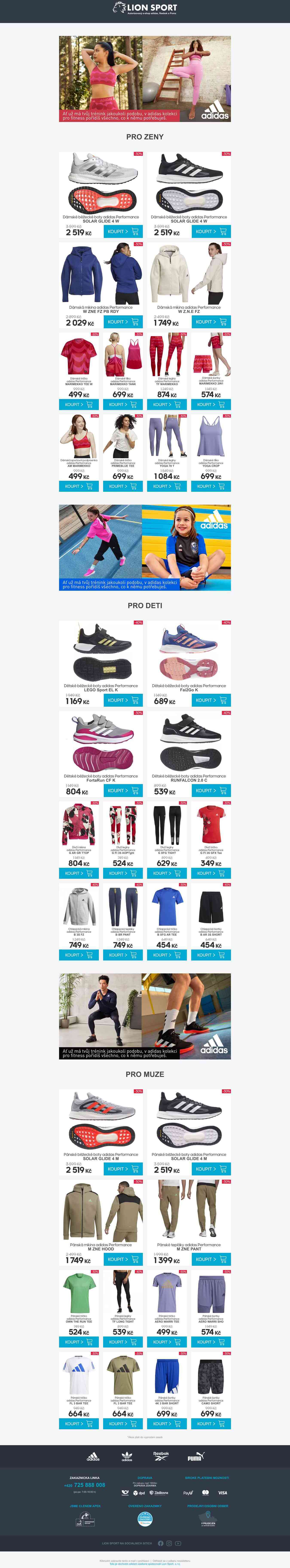Tap KOUPIT under G XFG TIGHT

coord(166,873)
